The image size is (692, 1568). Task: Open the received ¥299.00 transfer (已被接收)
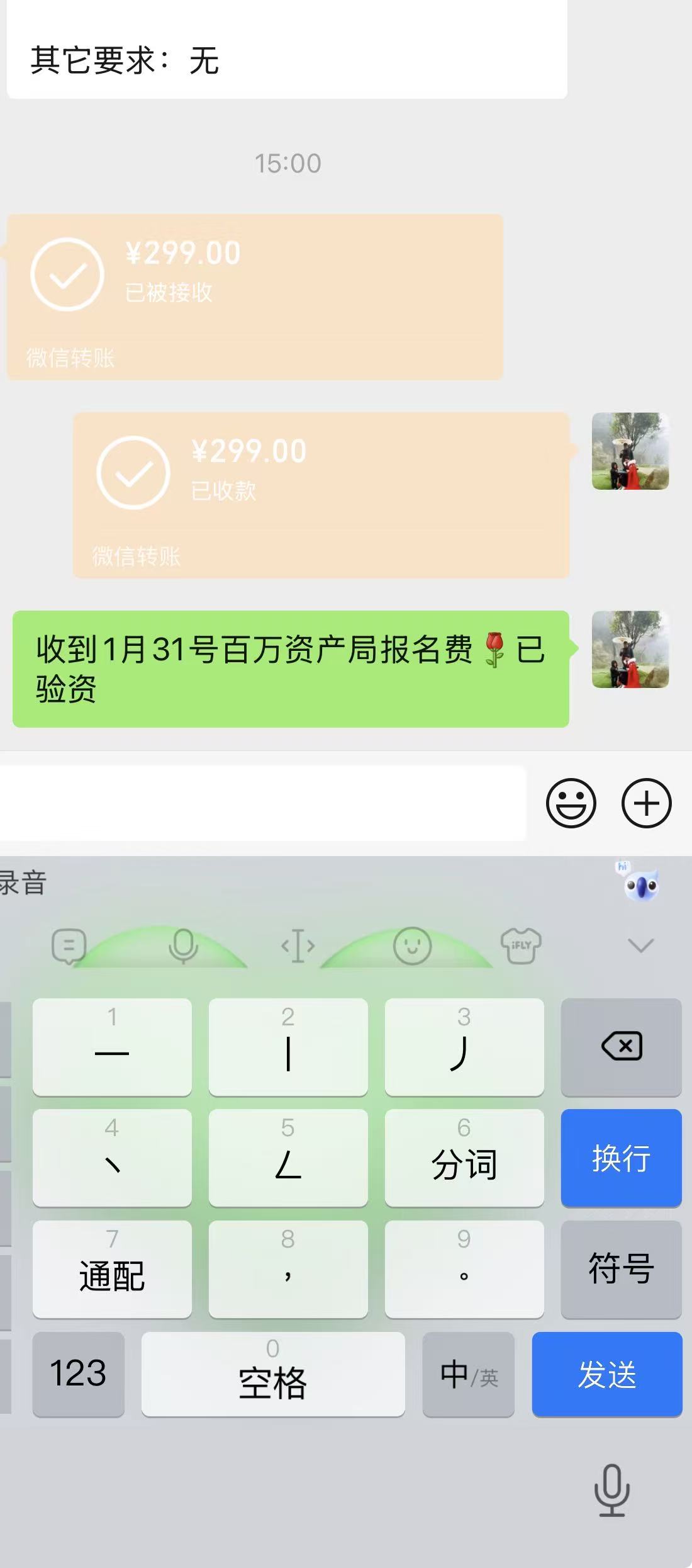point(255,296)
